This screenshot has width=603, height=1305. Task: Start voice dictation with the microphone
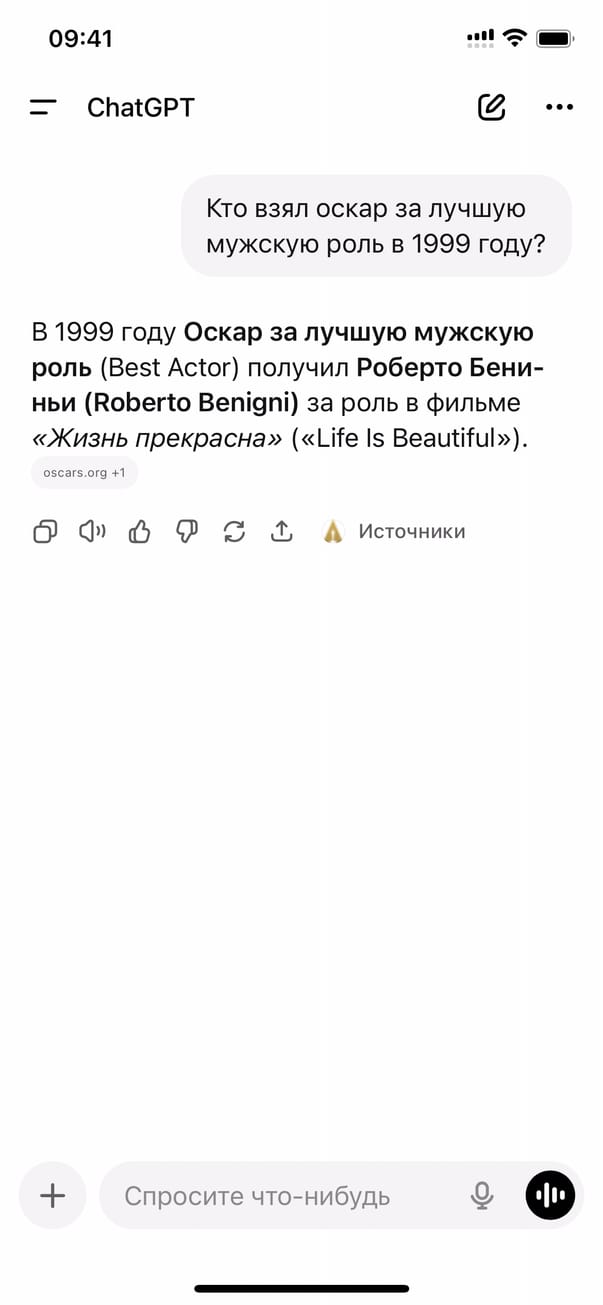482,1195
